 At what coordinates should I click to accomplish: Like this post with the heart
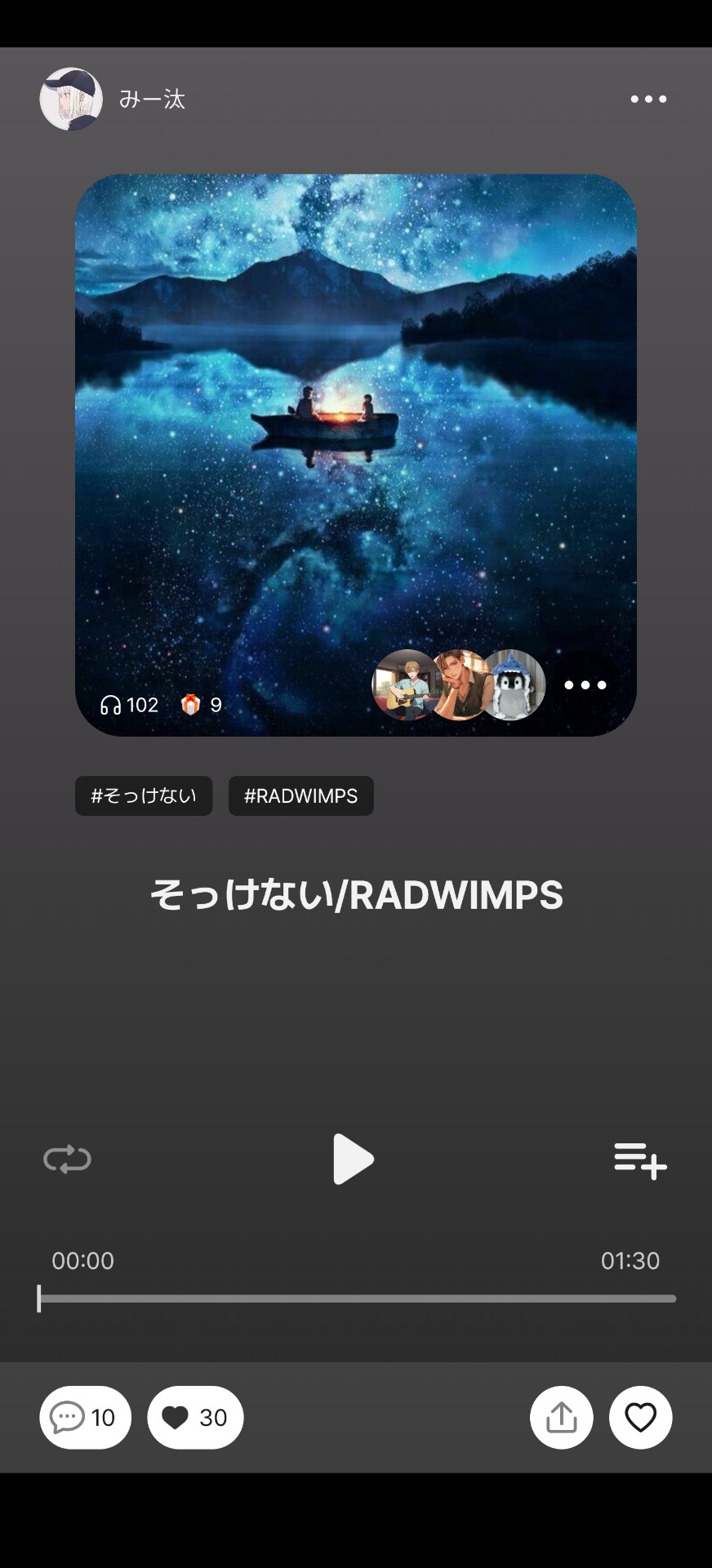click(x=640, y=1417)
